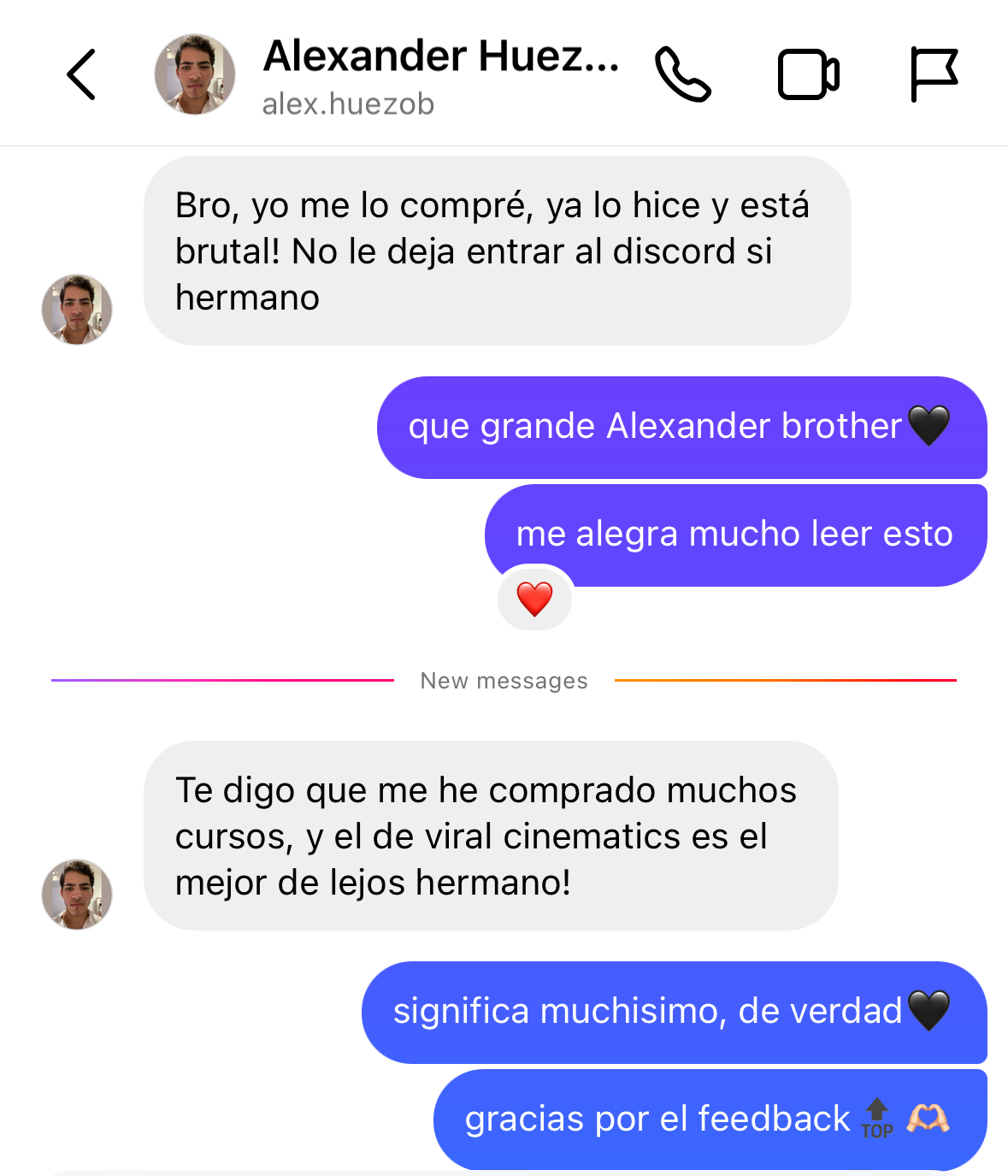Tap Alexander's avatar beside the 'Bro, yo me' message
Screen dimensions: 1008x1176
(x=77, y=310)
